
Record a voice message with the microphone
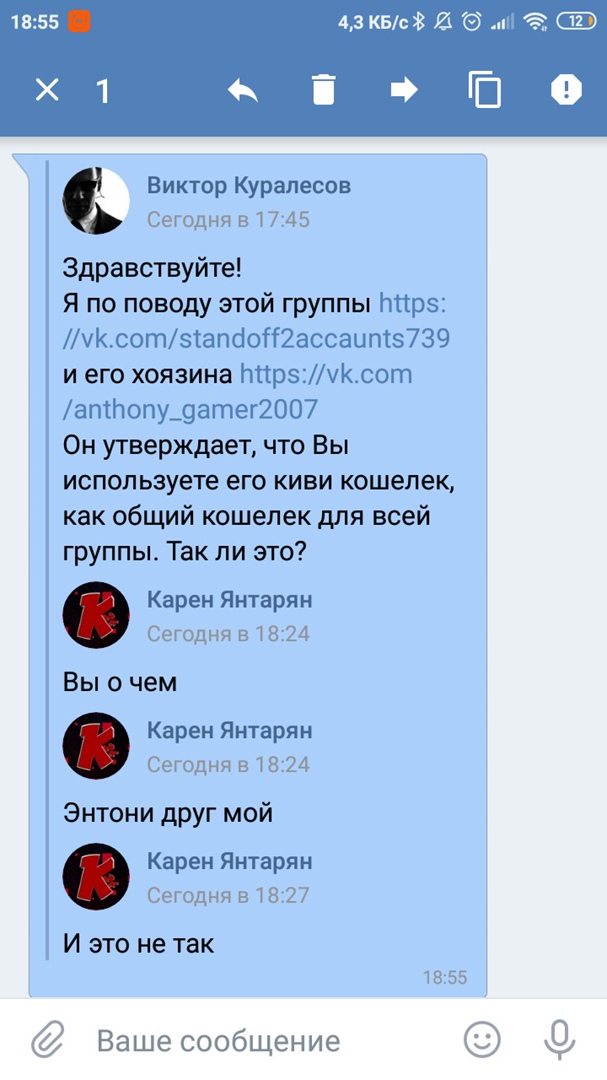pyautogui.click(x=560, y=1040)
